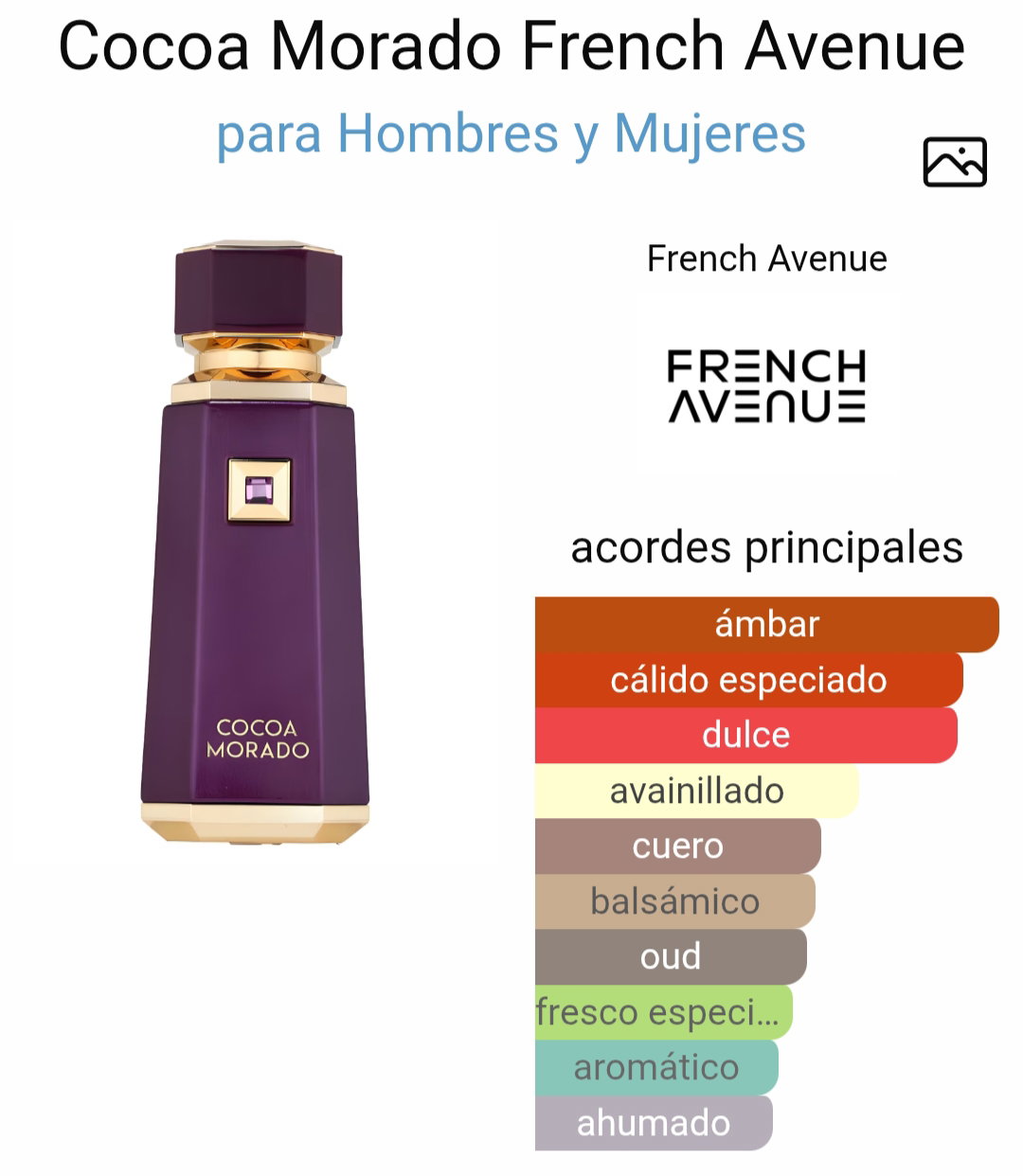Open the photo gallery icon
This screenshot has width=1023, height=1176.
point(954,162)
